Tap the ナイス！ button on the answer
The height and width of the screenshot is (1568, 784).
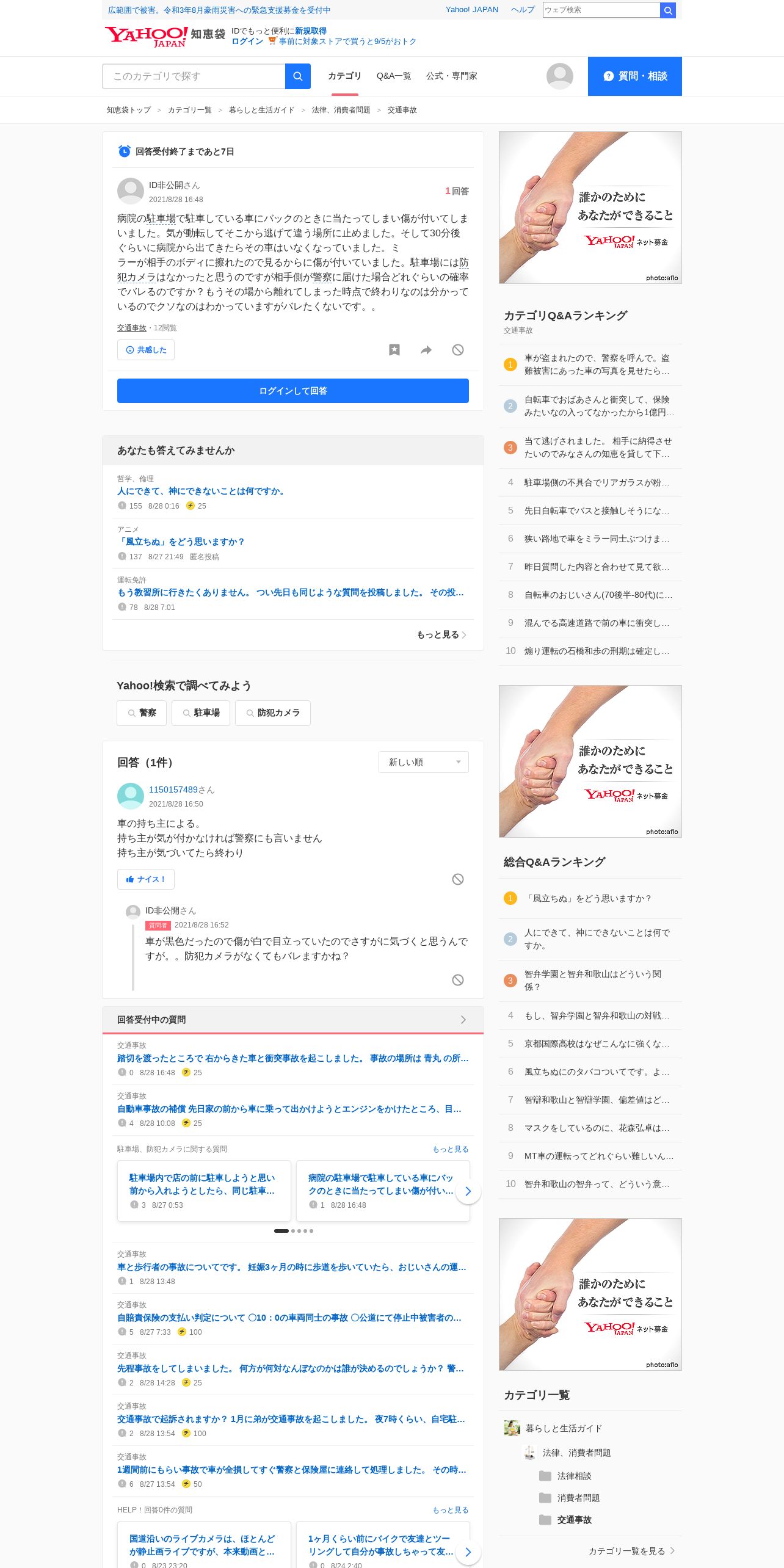click(x=146, y=879)
